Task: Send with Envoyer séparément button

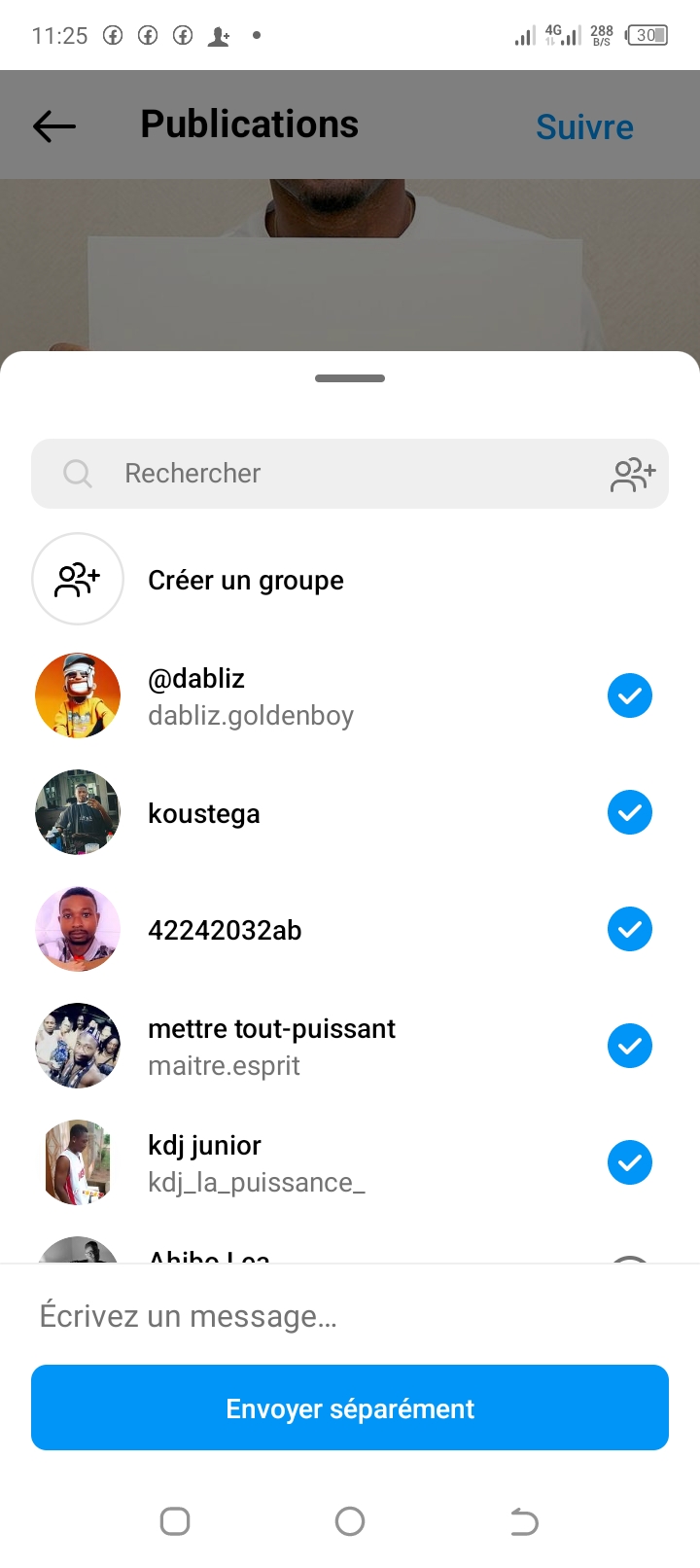Action: (x=350, y=1408)
